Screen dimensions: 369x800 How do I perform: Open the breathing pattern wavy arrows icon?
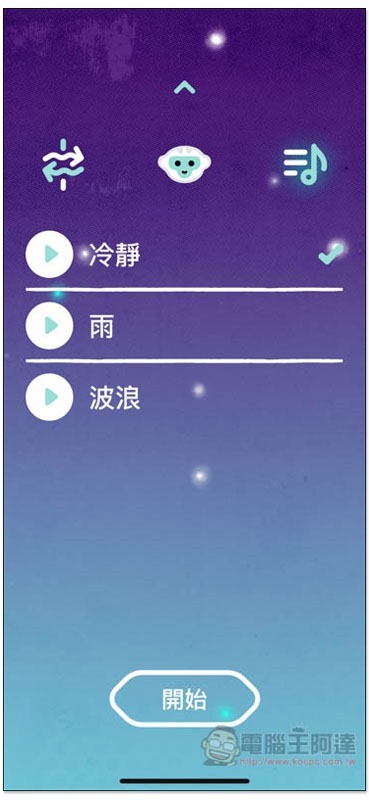(x=63, y=164)
